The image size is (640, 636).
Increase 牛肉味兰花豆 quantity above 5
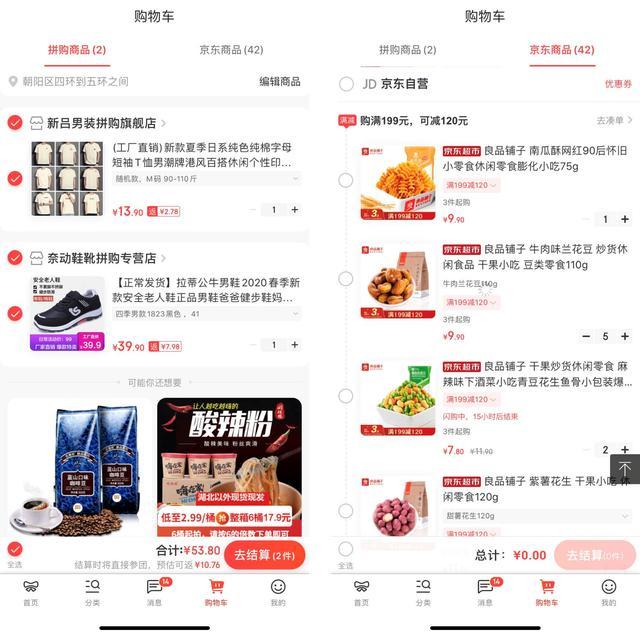[625, 337]
